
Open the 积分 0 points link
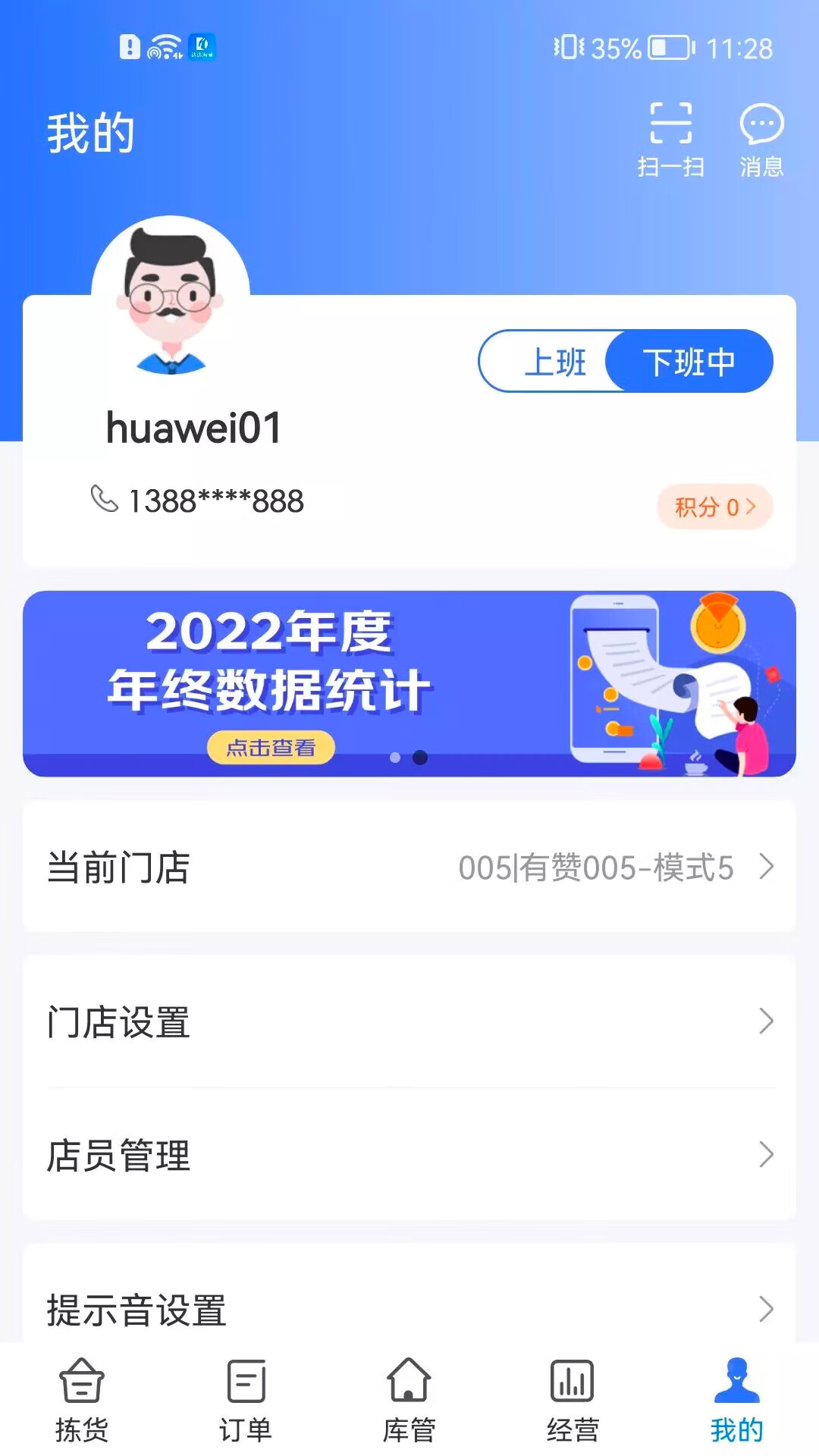pyautogui.click(x=714, y=507)
